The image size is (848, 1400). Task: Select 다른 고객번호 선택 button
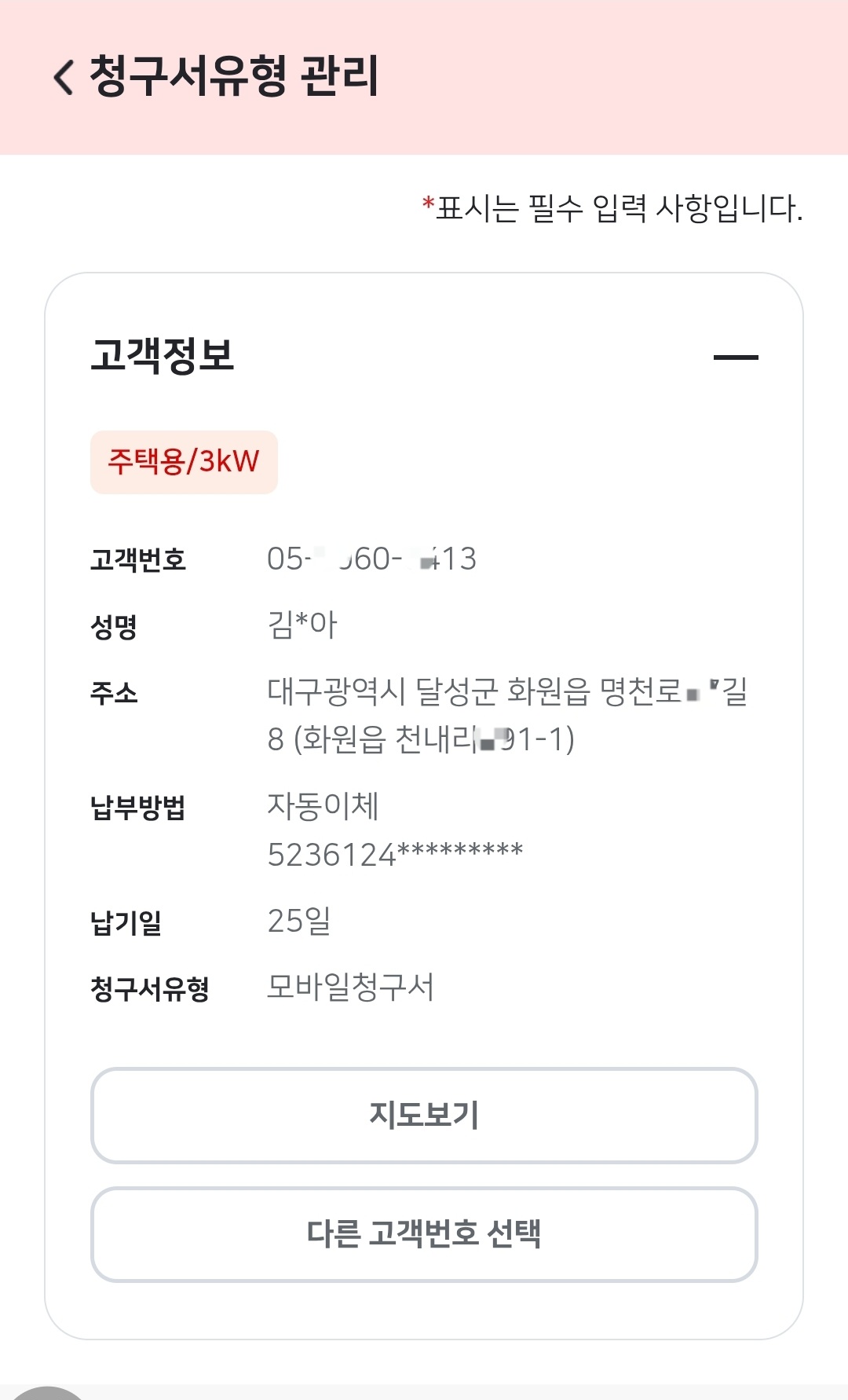[x=424, y=1234]
